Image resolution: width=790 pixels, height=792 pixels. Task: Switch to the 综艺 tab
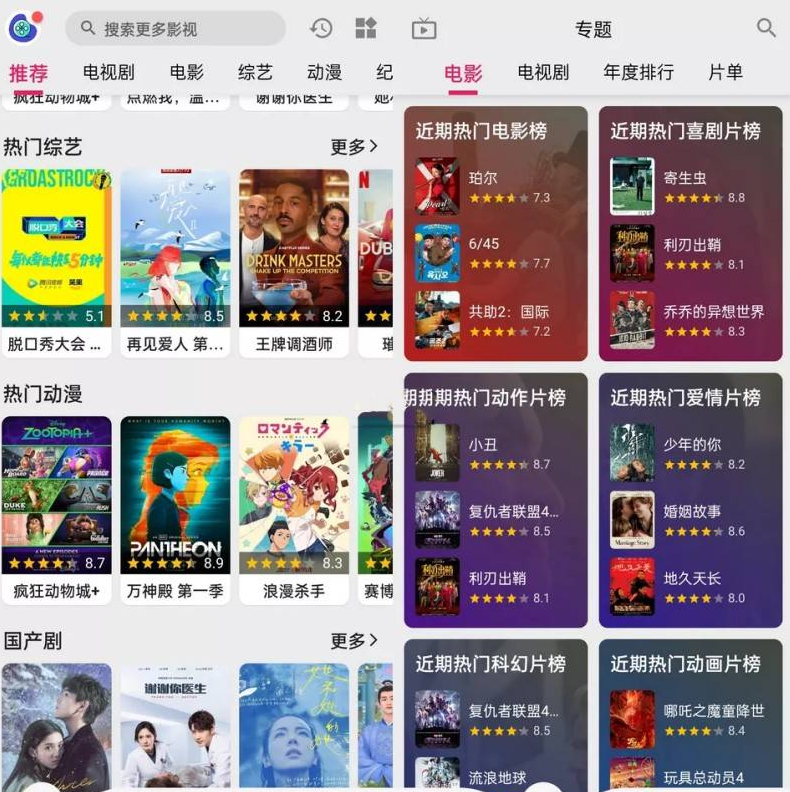(255, 72)
